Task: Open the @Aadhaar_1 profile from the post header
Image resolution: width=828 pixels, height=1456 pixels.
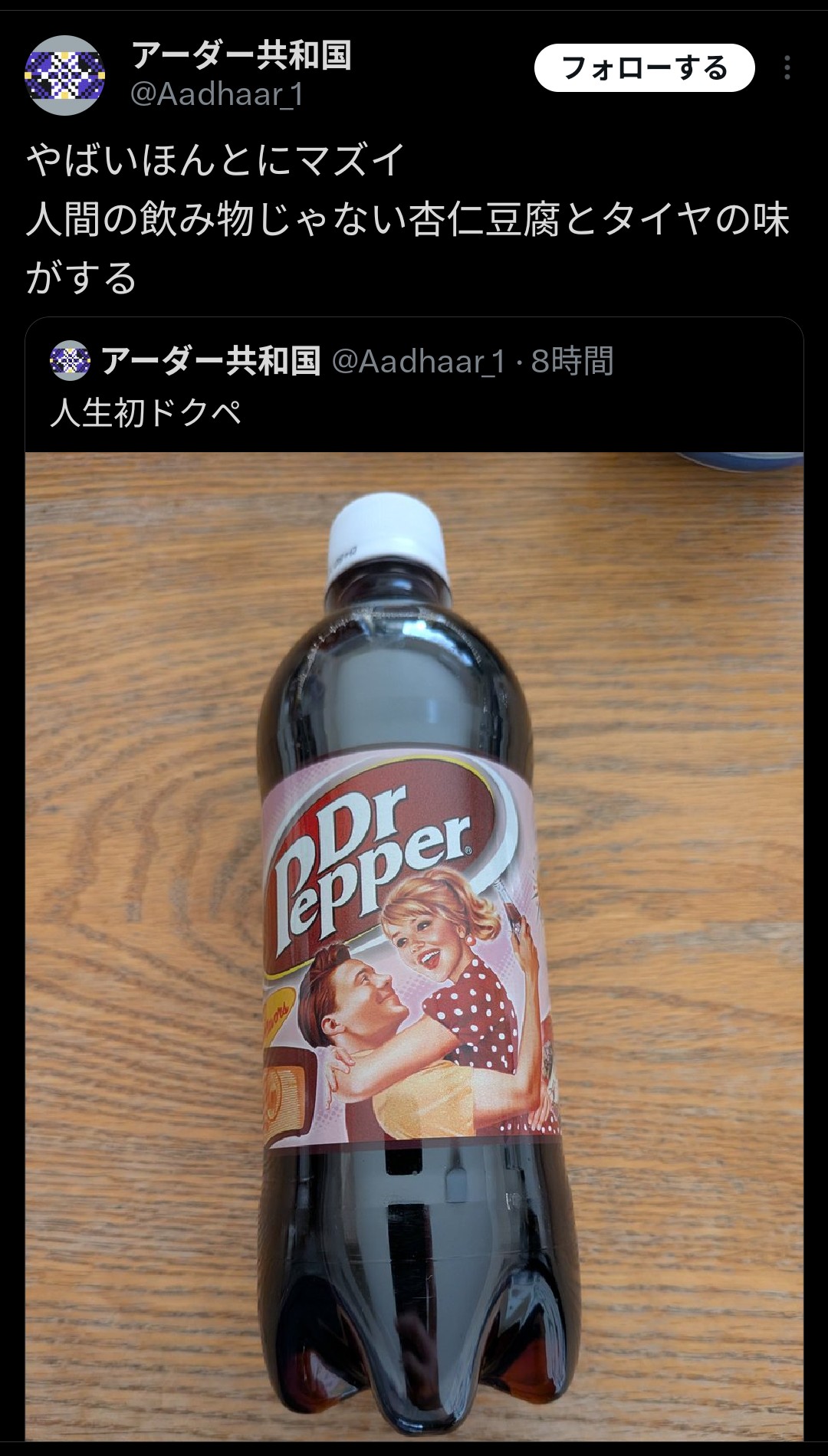Action: pos(217,94)
